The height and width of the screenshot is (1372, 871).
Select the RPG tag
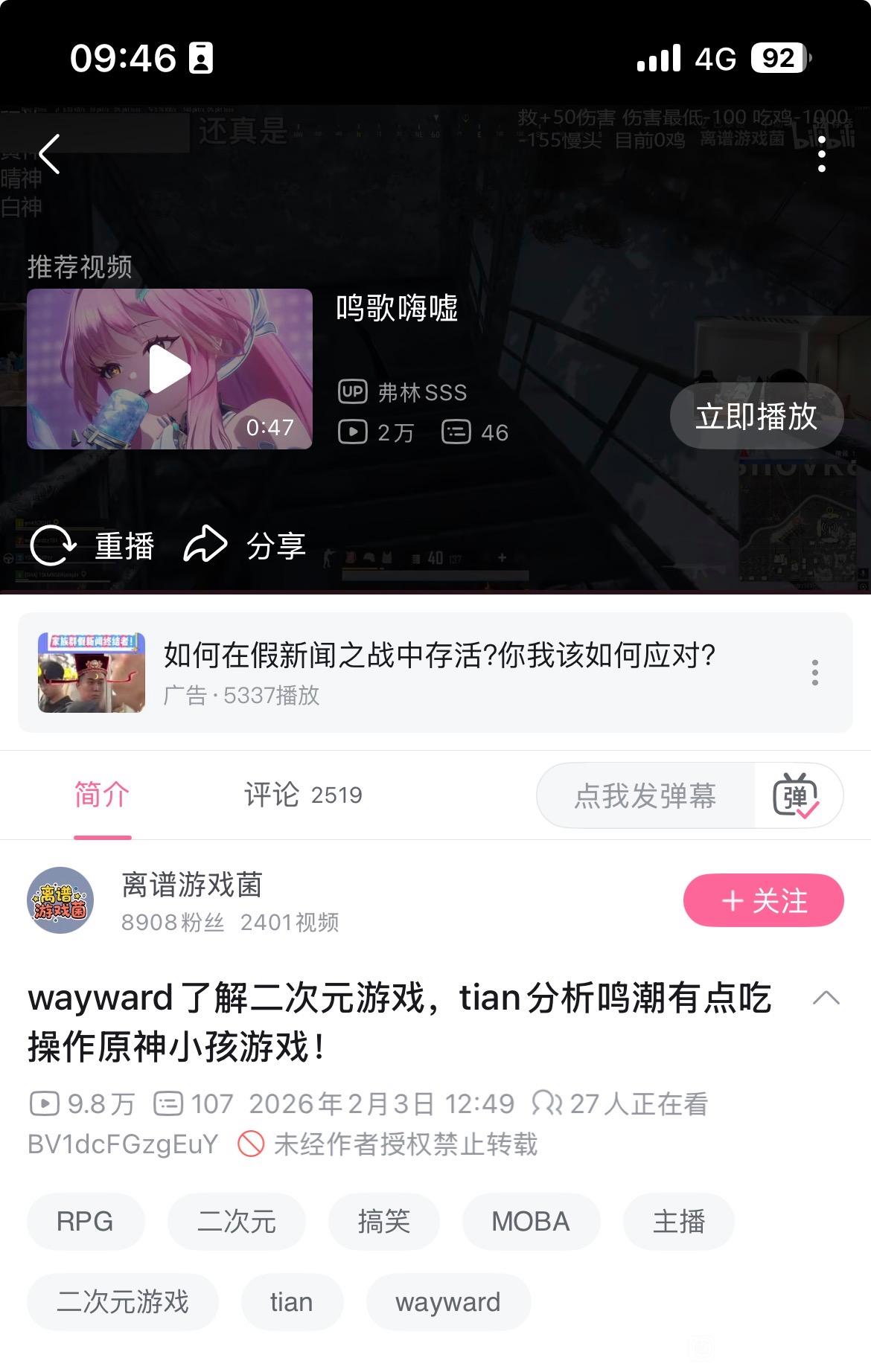point(85,1222)
